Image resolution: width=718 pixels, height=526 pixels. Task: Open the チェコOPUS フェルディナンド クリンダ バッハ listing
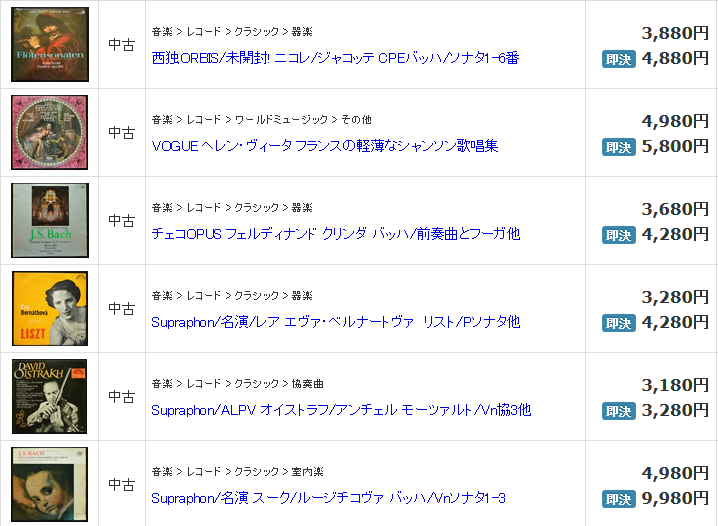335,234
